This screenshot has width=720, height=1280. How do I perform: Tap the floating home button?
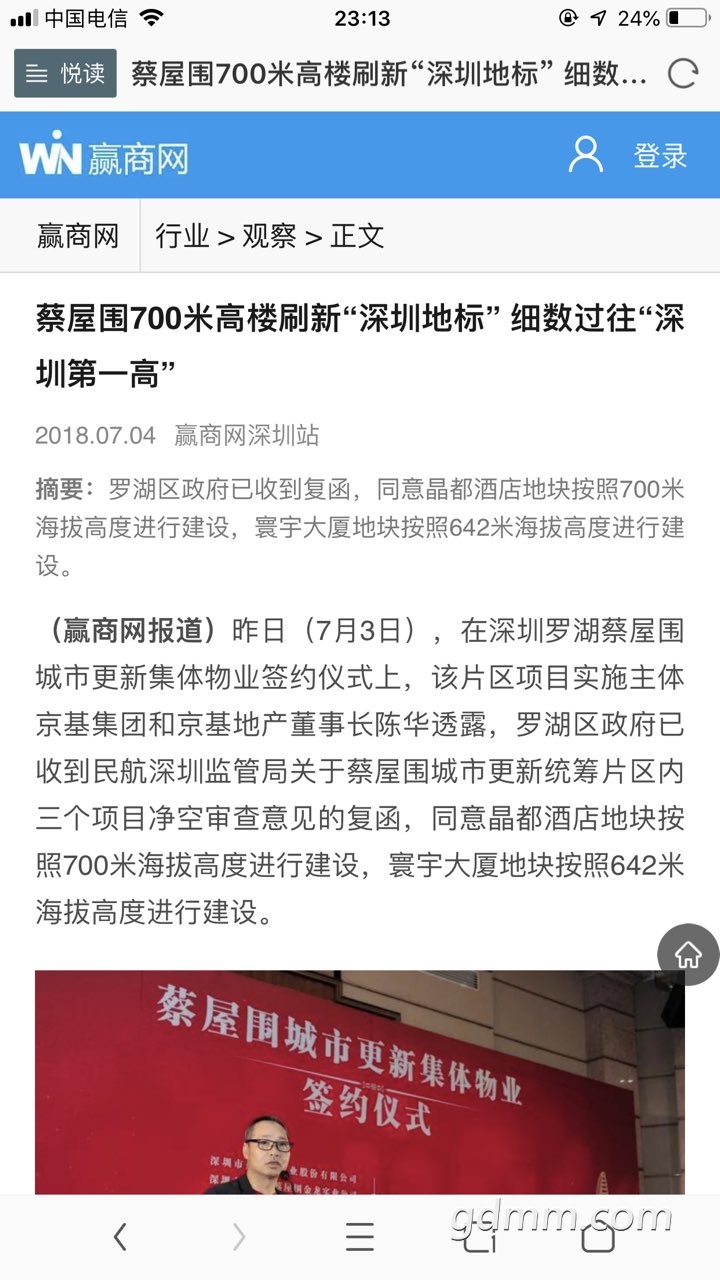coord(688,955)
